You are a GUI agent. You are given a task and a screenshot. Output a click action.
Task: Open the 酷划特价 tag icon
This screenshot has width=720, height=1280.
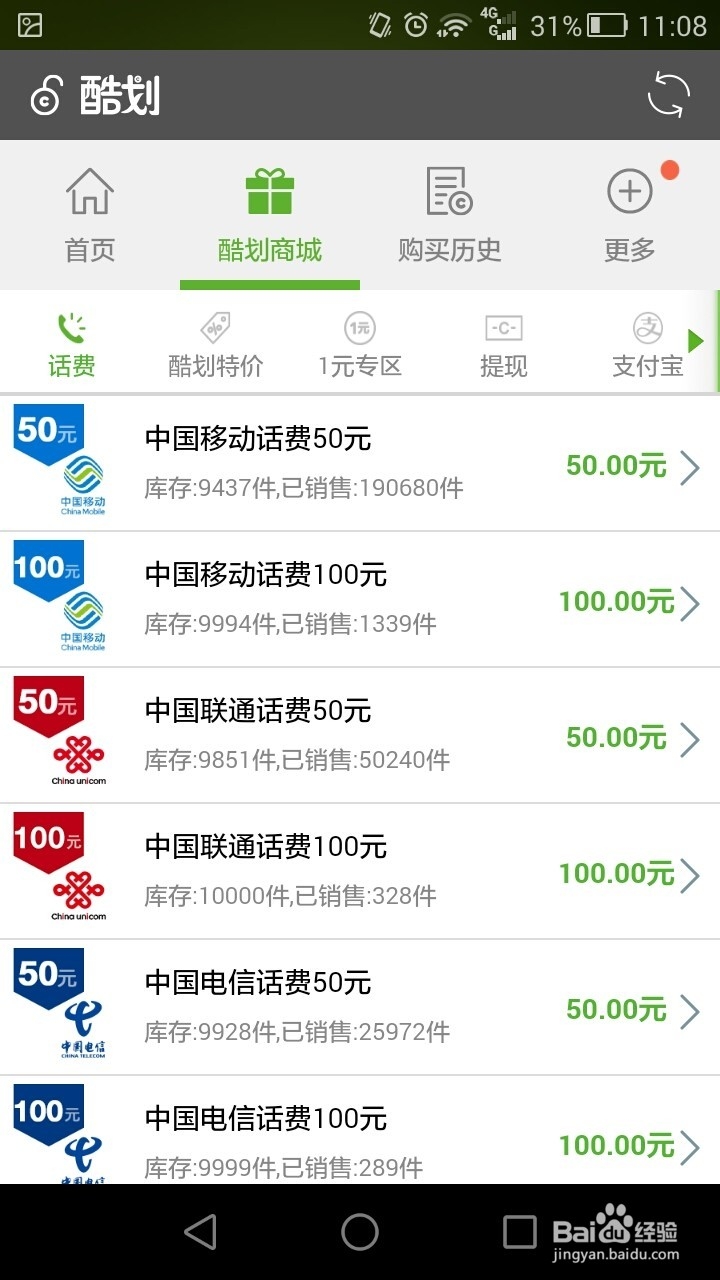tap(214, 326)
